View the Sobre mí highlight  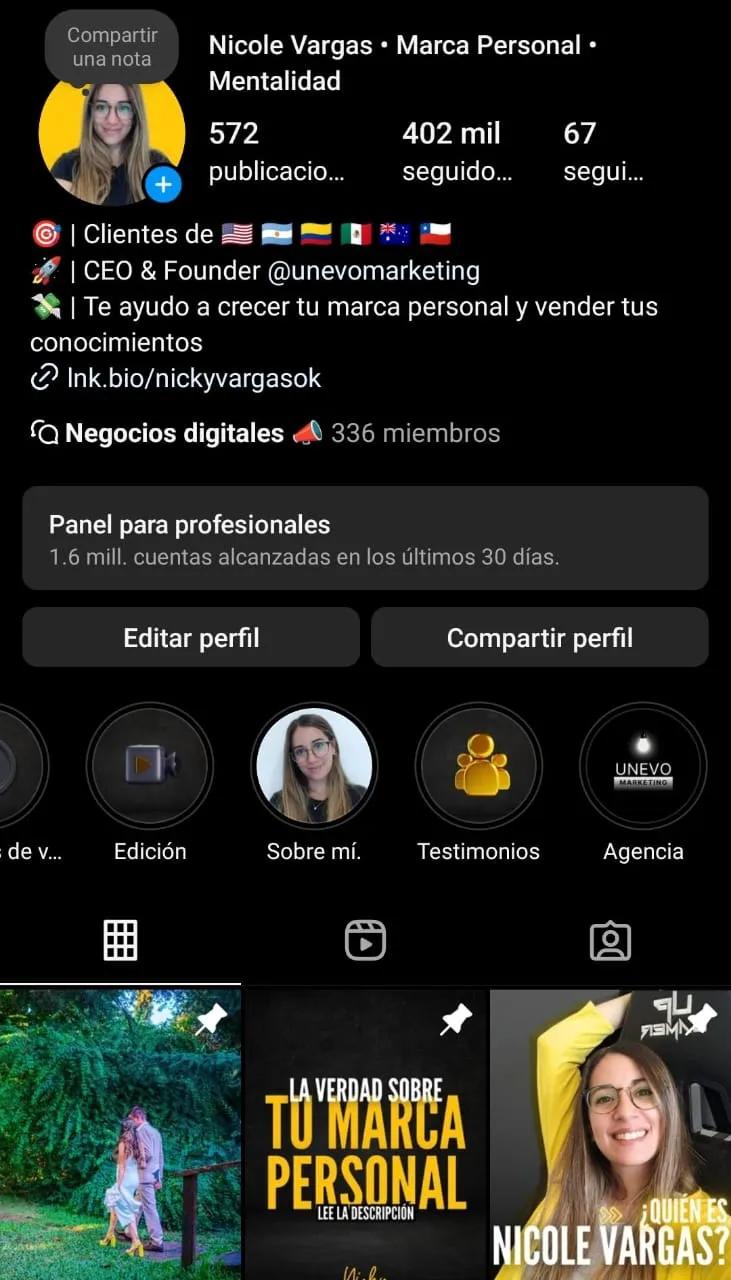click(x=314, y=766)
